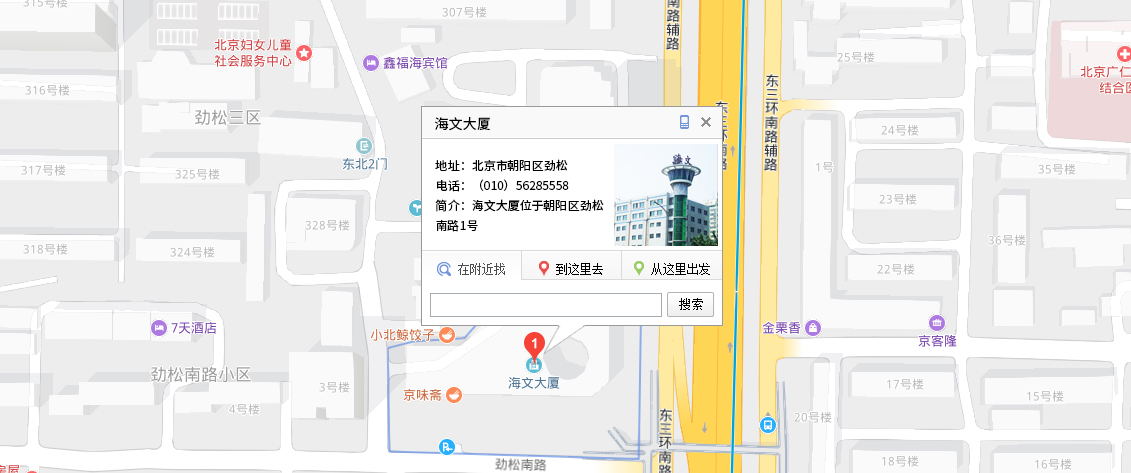Select the 京味斋 restaurant marker
The width and height of the screenshot is (1131, 473).
(454, 395)
